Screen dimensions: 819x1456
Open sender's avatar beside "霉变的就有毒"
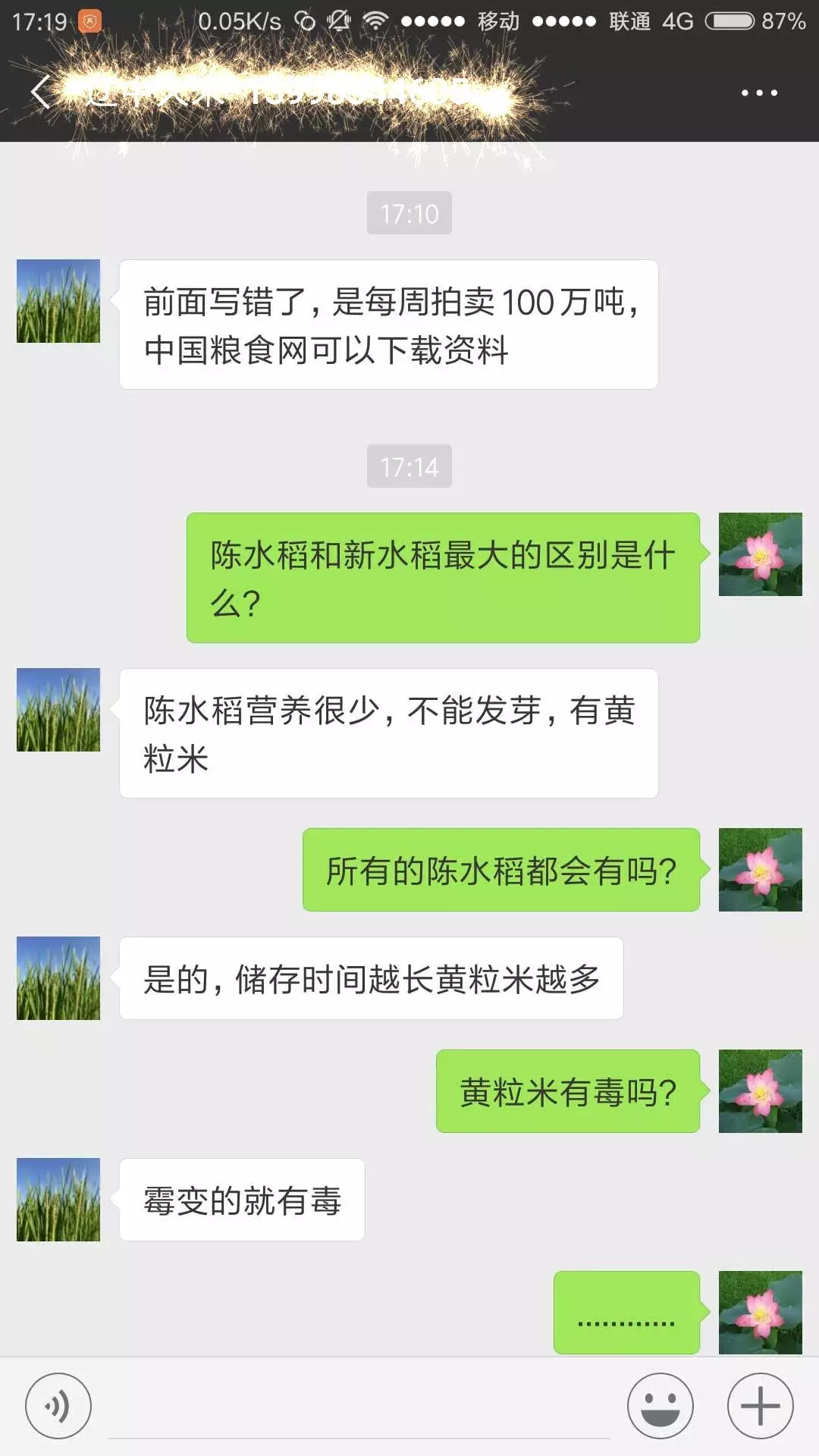[x=58, y=1200]
